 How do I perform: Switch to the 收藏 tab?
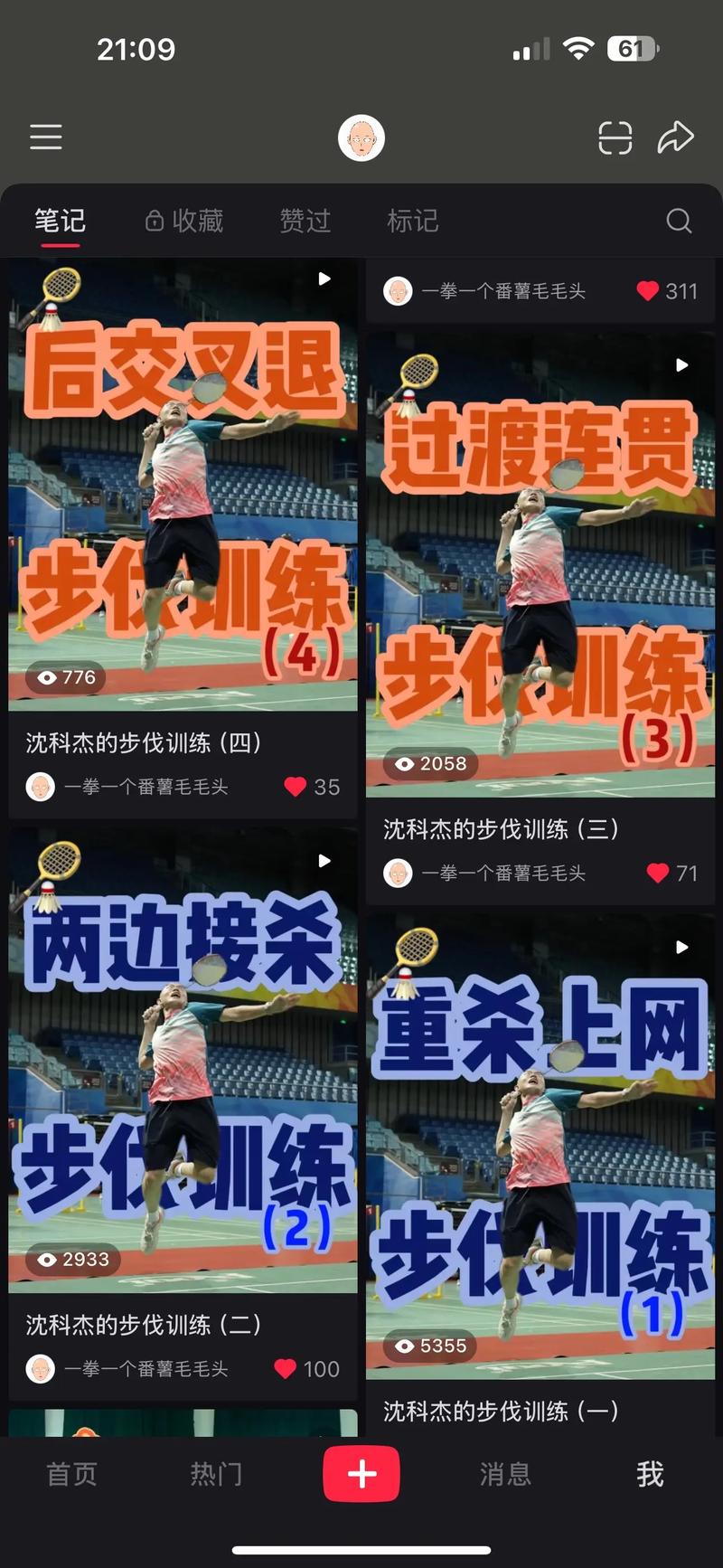[184, 221]
